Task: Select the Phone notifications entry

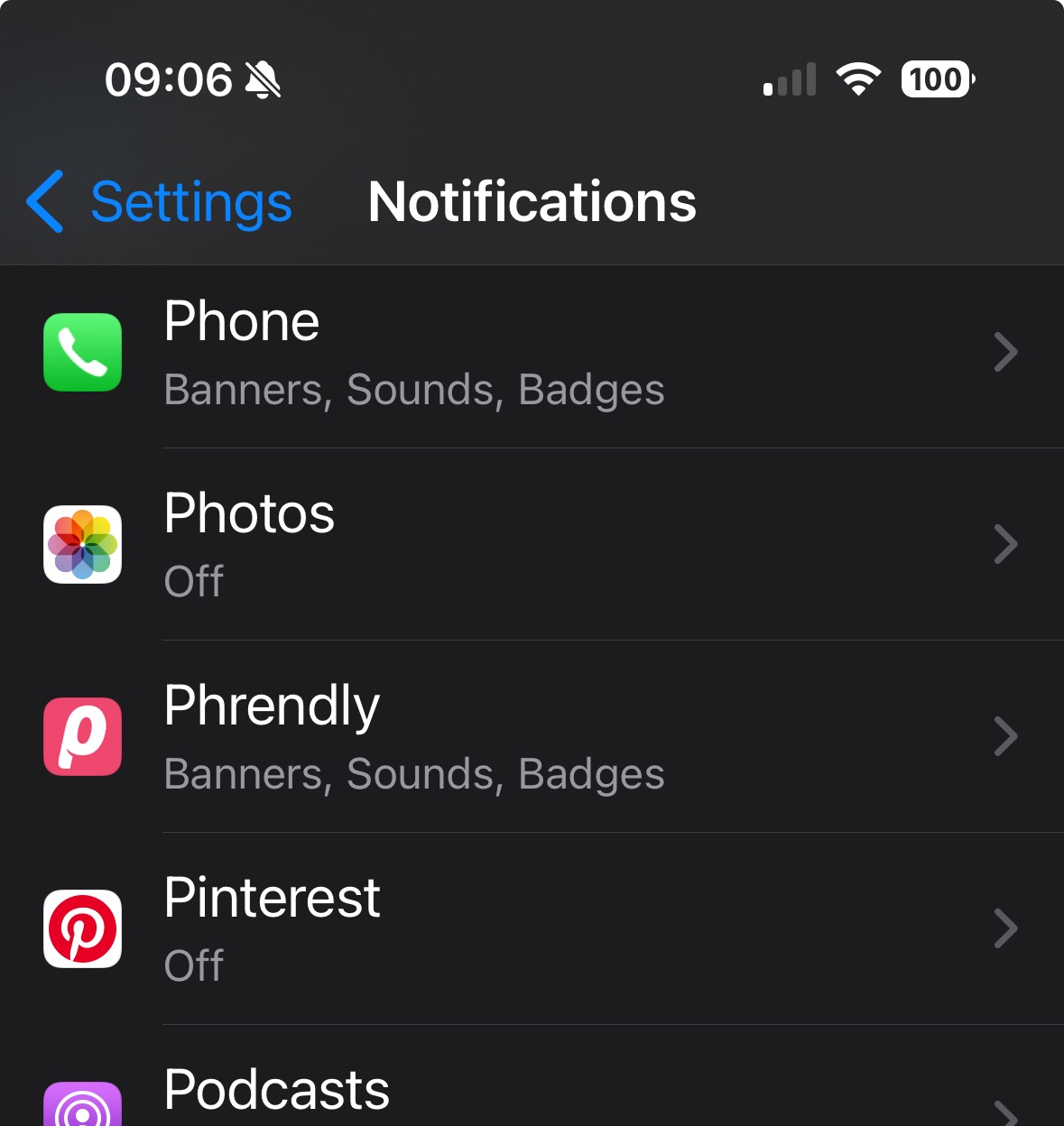Action: tap(532, 352)
